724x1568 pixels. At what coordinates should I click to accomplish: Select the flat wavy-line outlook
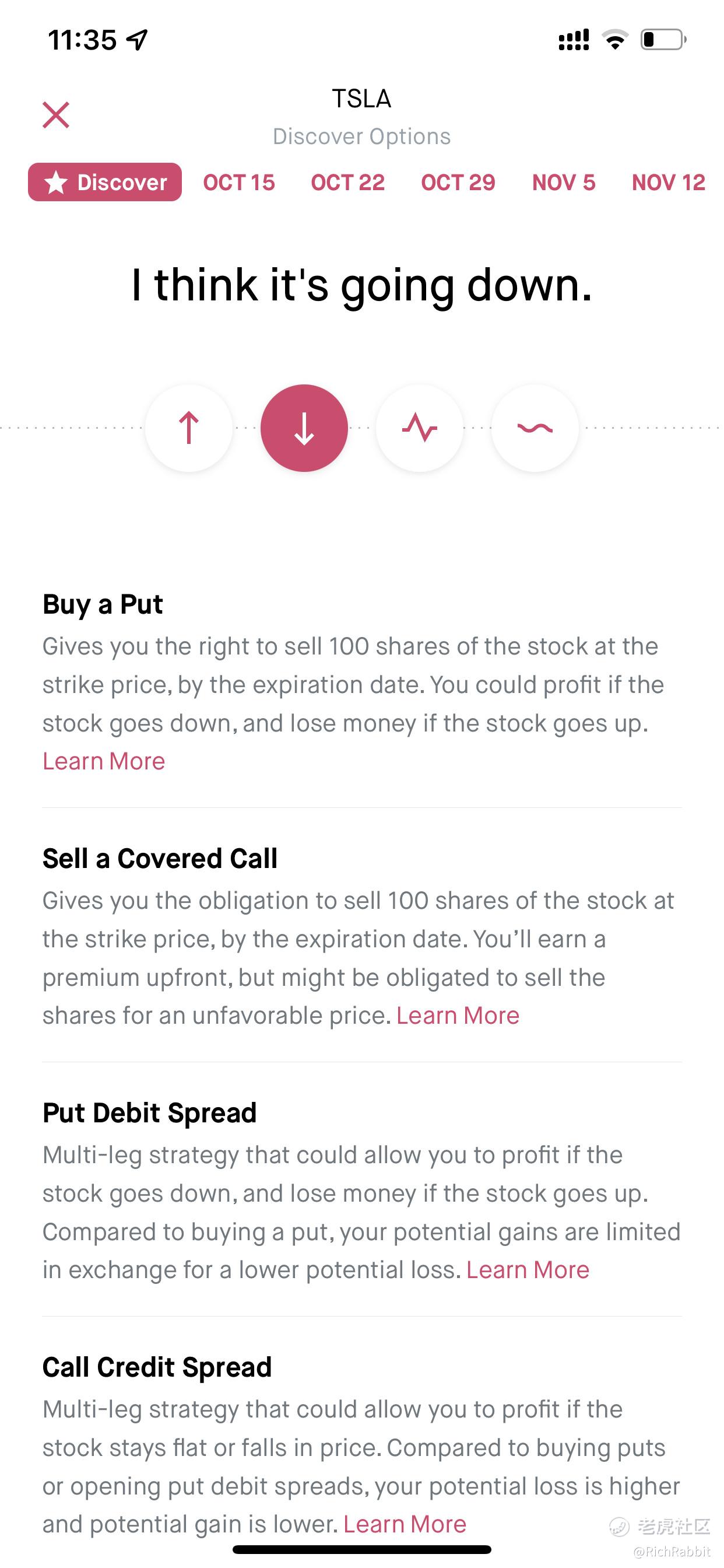coord(535,428)
